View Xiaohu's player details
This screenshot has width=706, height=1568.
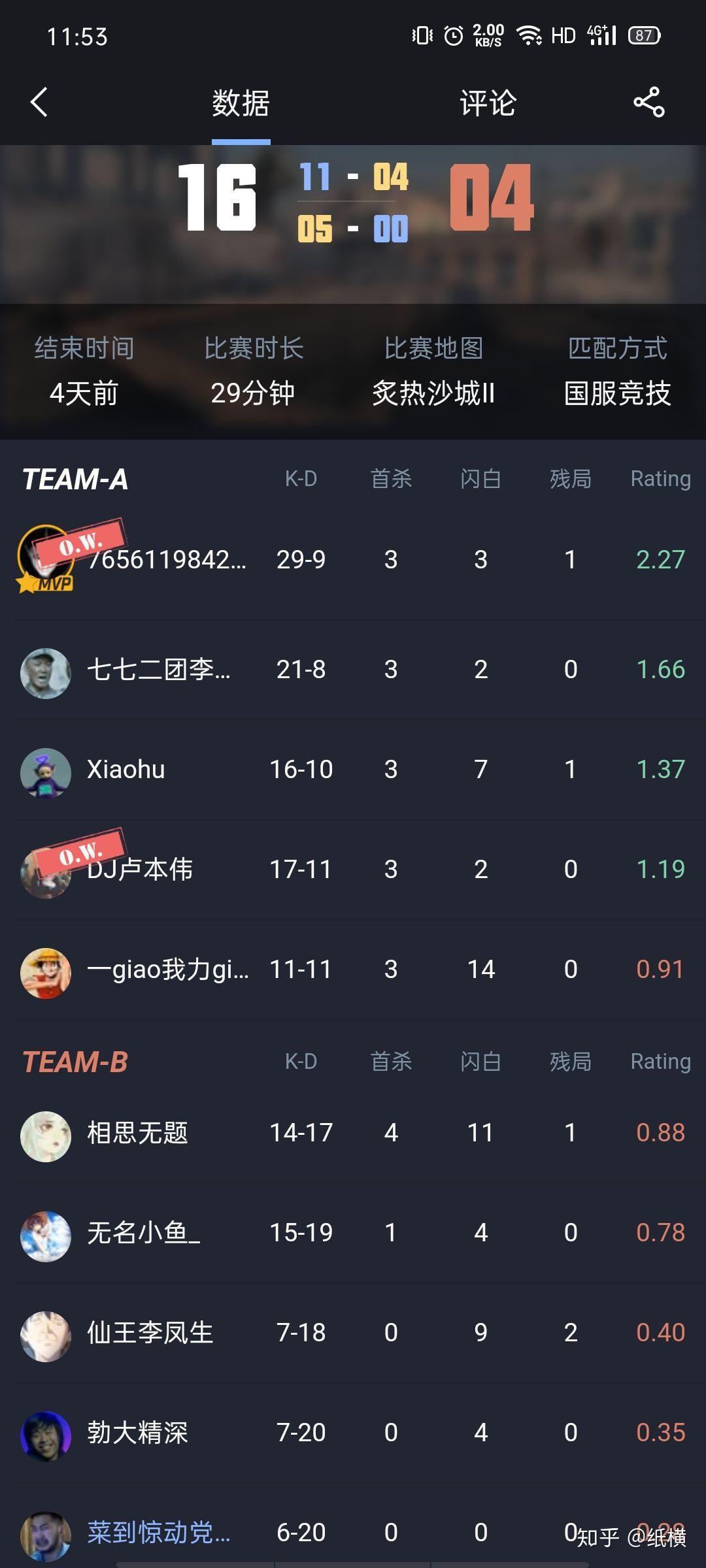(x=126, y=770)
